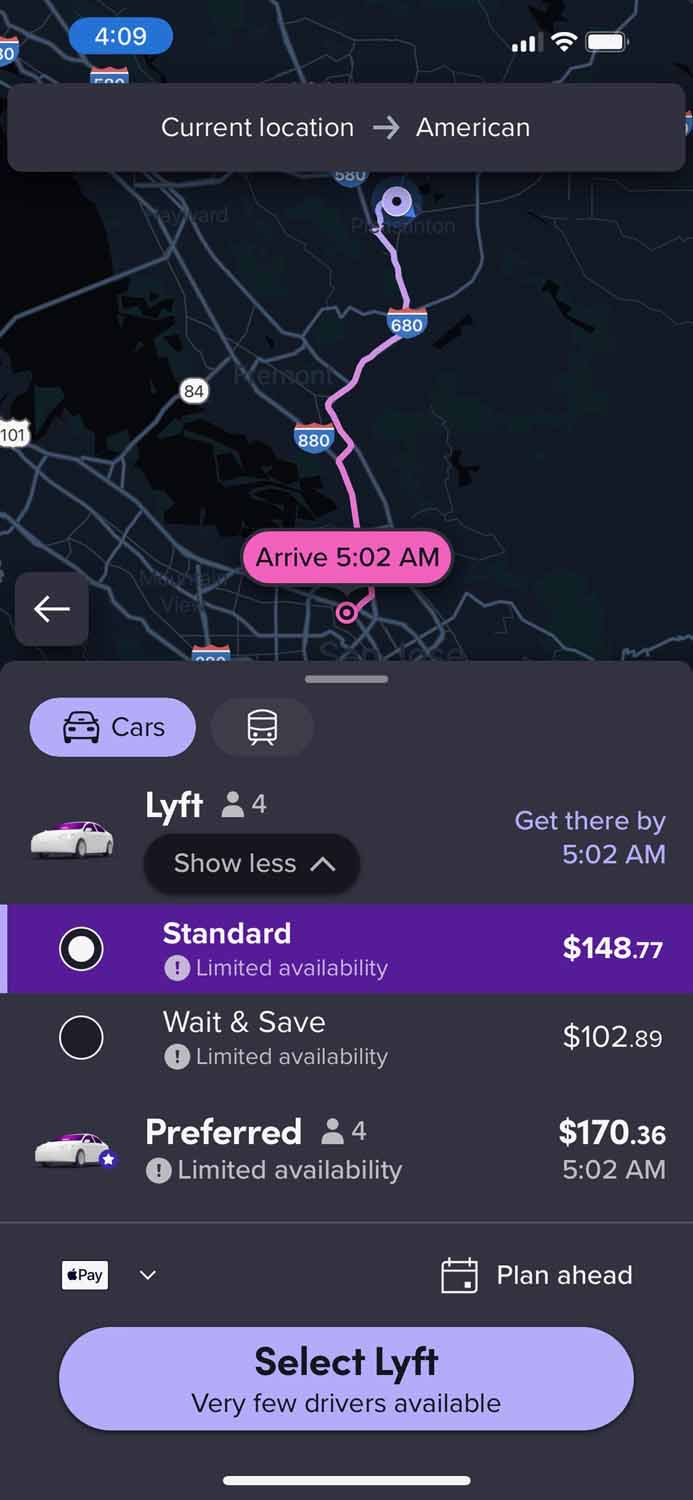Confirm with the Select Lyft button

(x=346, y=1378)
